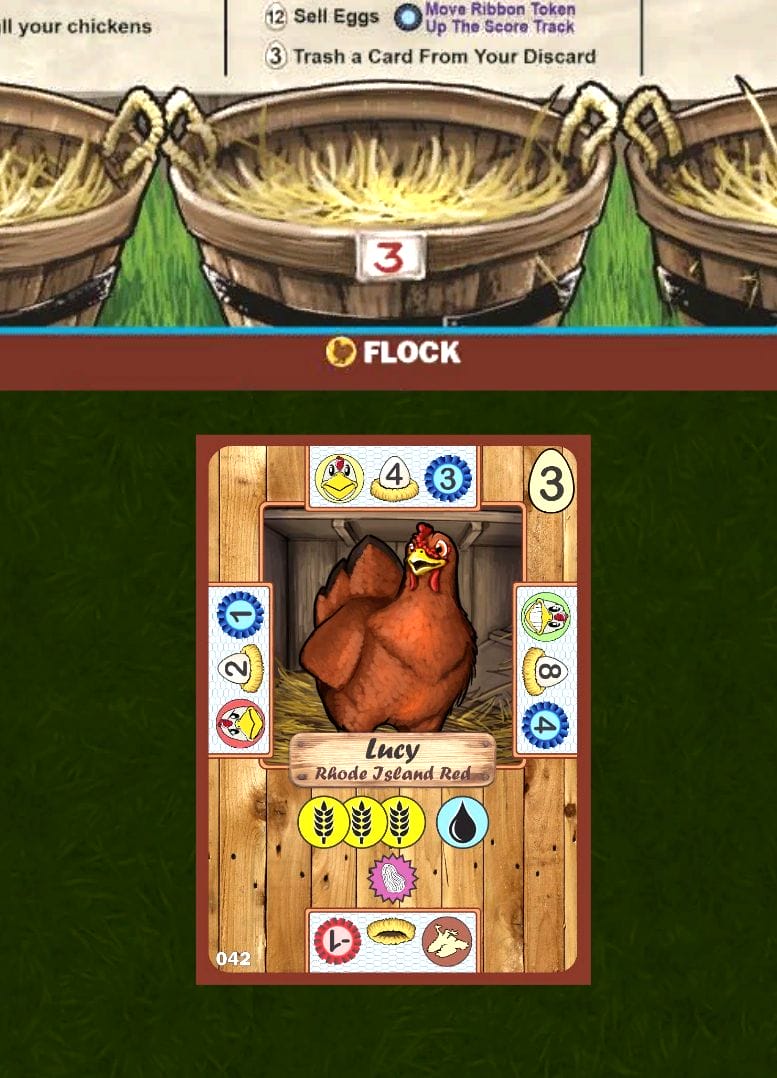Select the Lucy Rhode Island Red card
The height and width of the screenshot is (1078, 777).
(x=393, y=710)
